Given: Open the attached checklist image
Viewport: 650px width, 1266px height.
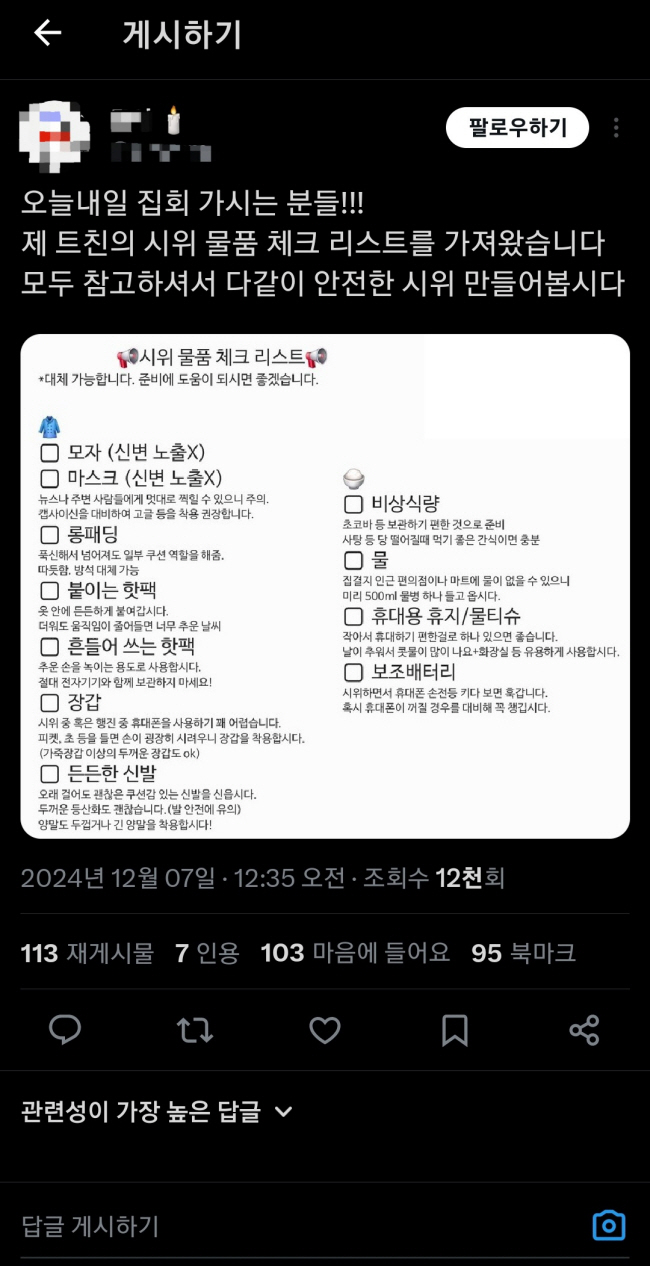Looking at the screenshot, I should [x=325, y=585].
